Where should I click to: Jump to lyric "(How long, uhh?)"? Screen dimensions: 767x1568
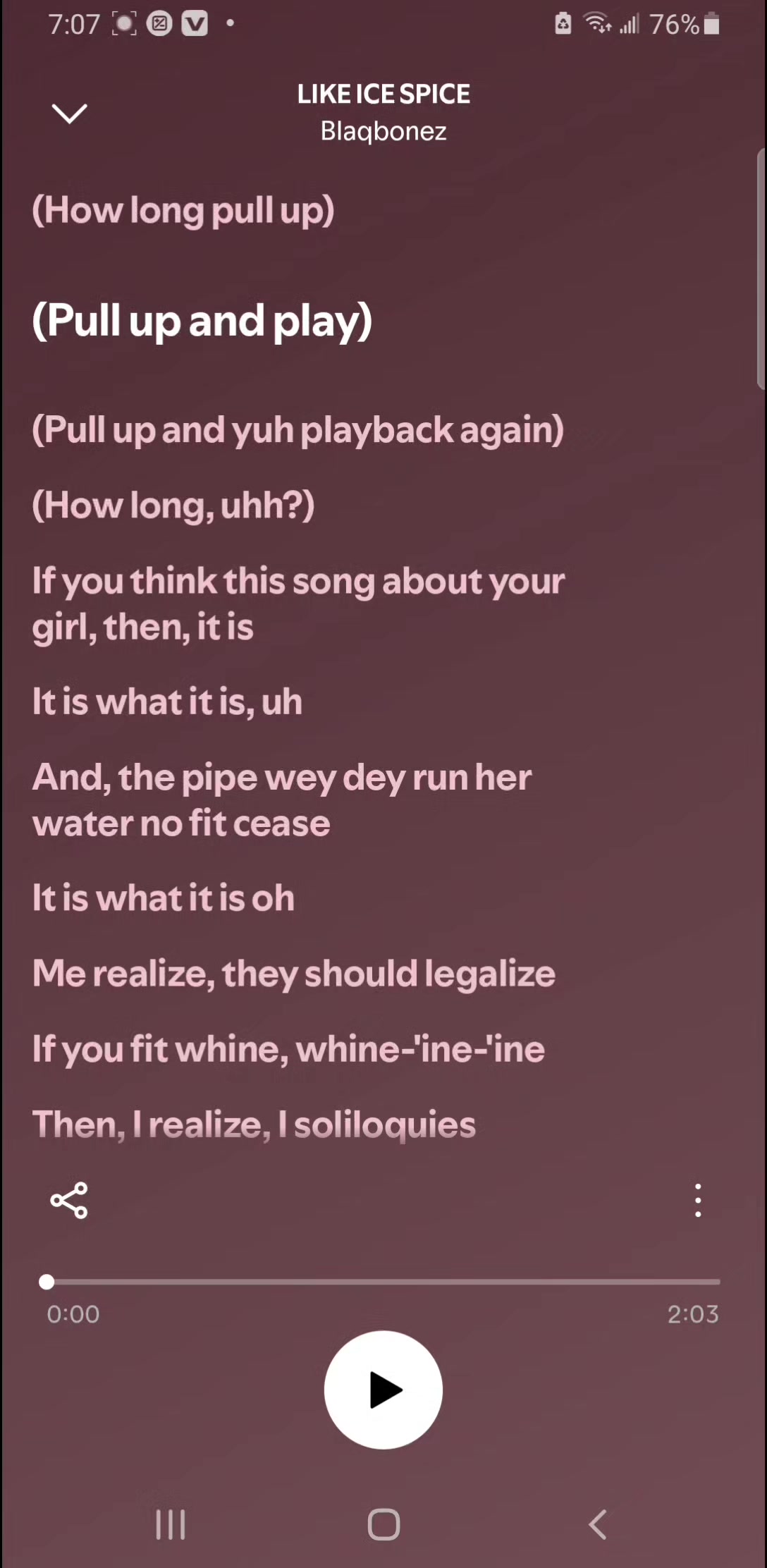click(173, 506)
